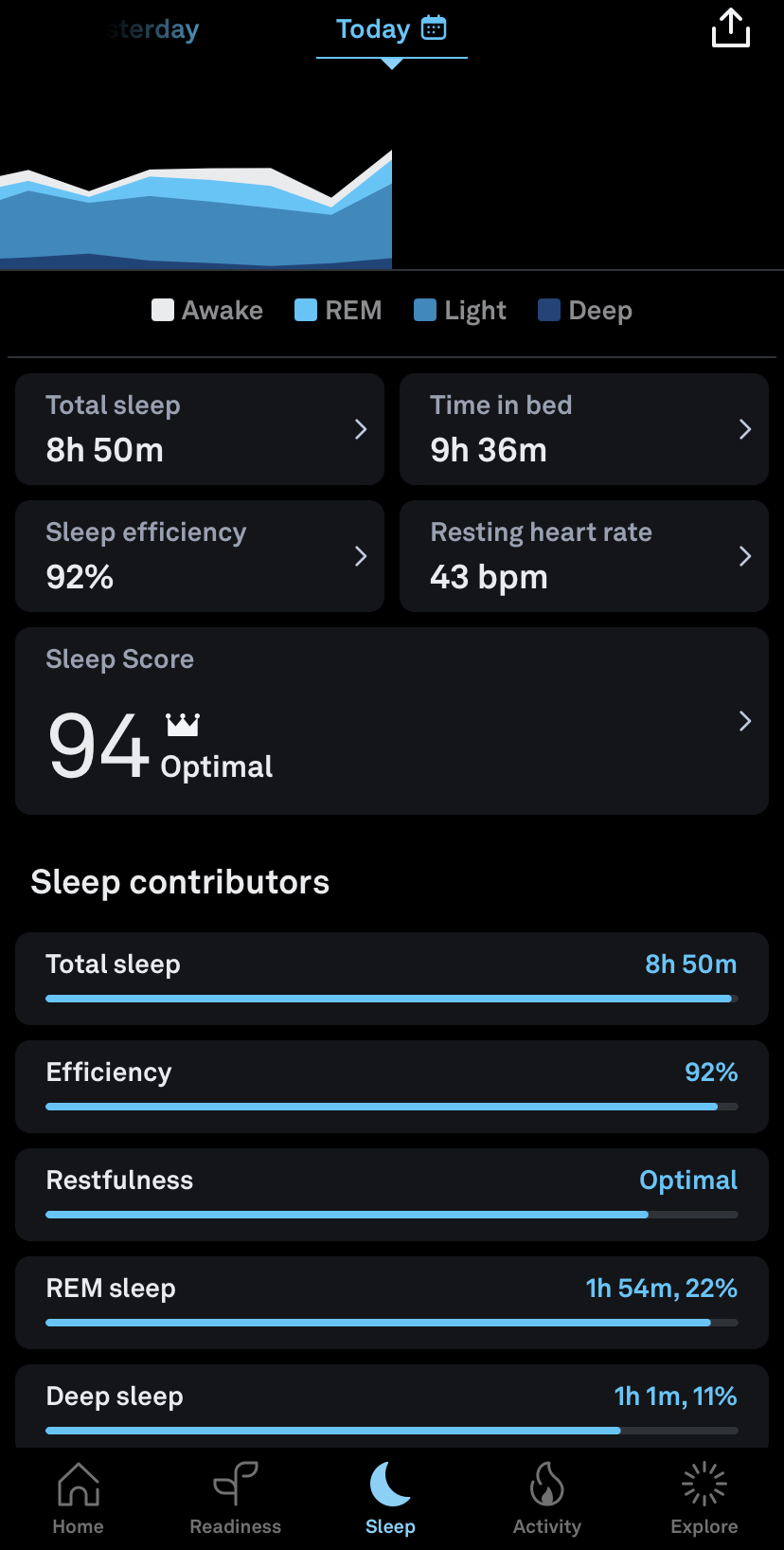The image size is (784, 1550).
Task: Go to the Home tab
Action: (79, 1499)
